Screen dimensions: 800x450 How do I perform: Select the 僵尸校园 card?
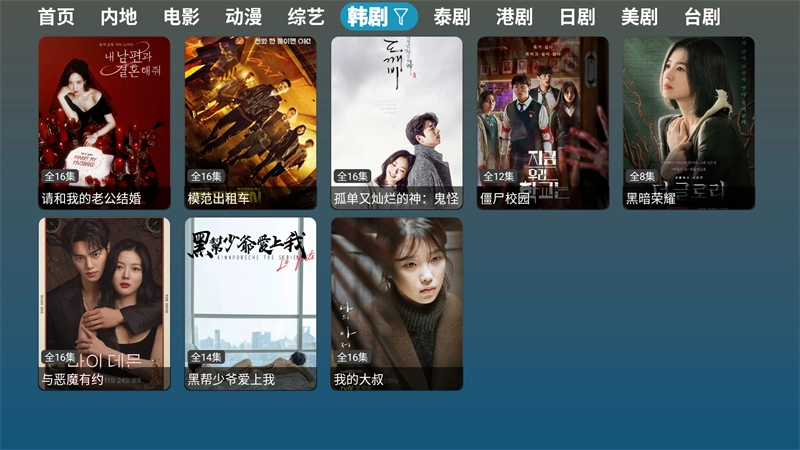(x=542, y=122)
